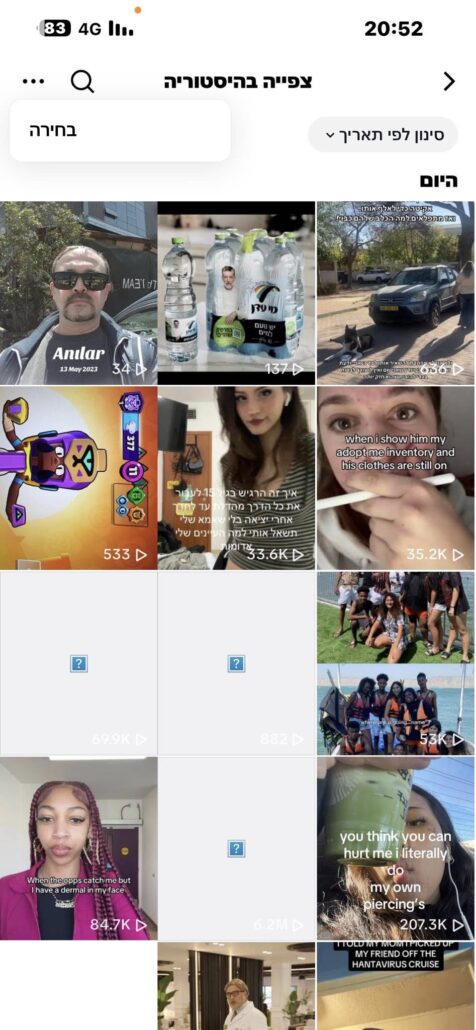The image size is (476, 1030).
Task: Play the video with 33.6K views
Action: (236, 478)
